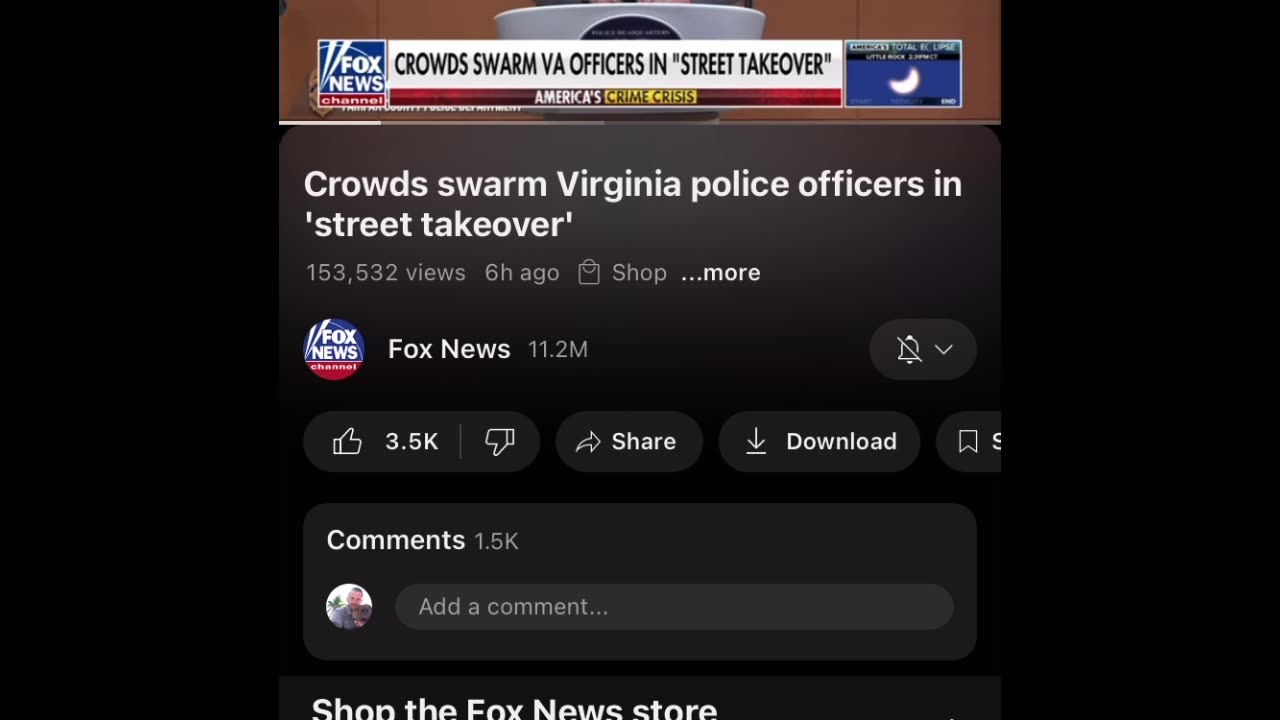Tap the video player
Image resolution: width=1280 pixels, height=720 pixels.
[640, 60]
